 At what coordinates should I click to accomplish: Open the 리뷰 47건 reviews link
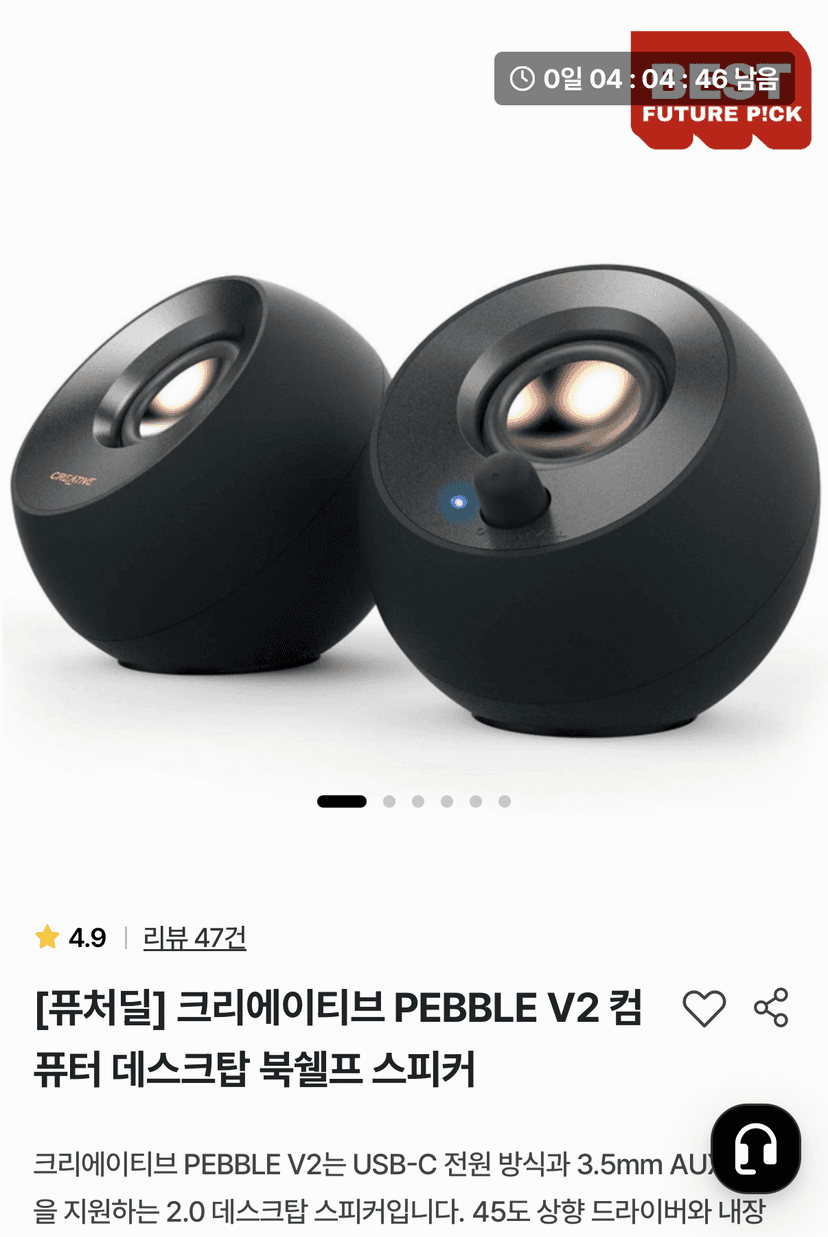[194, 937]
